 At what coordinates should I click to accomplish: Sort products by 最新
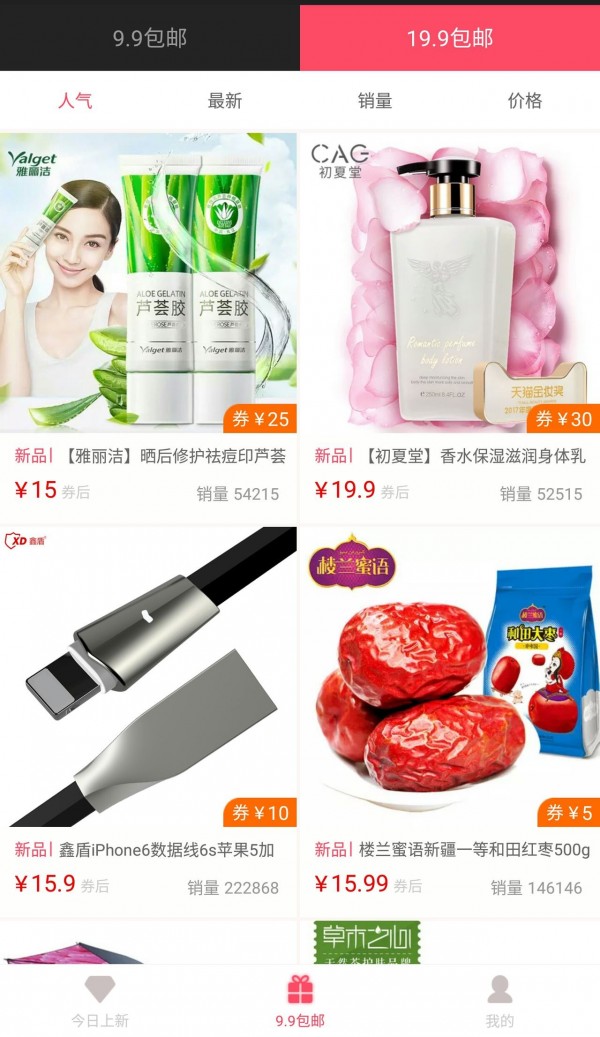click(225, 100)
